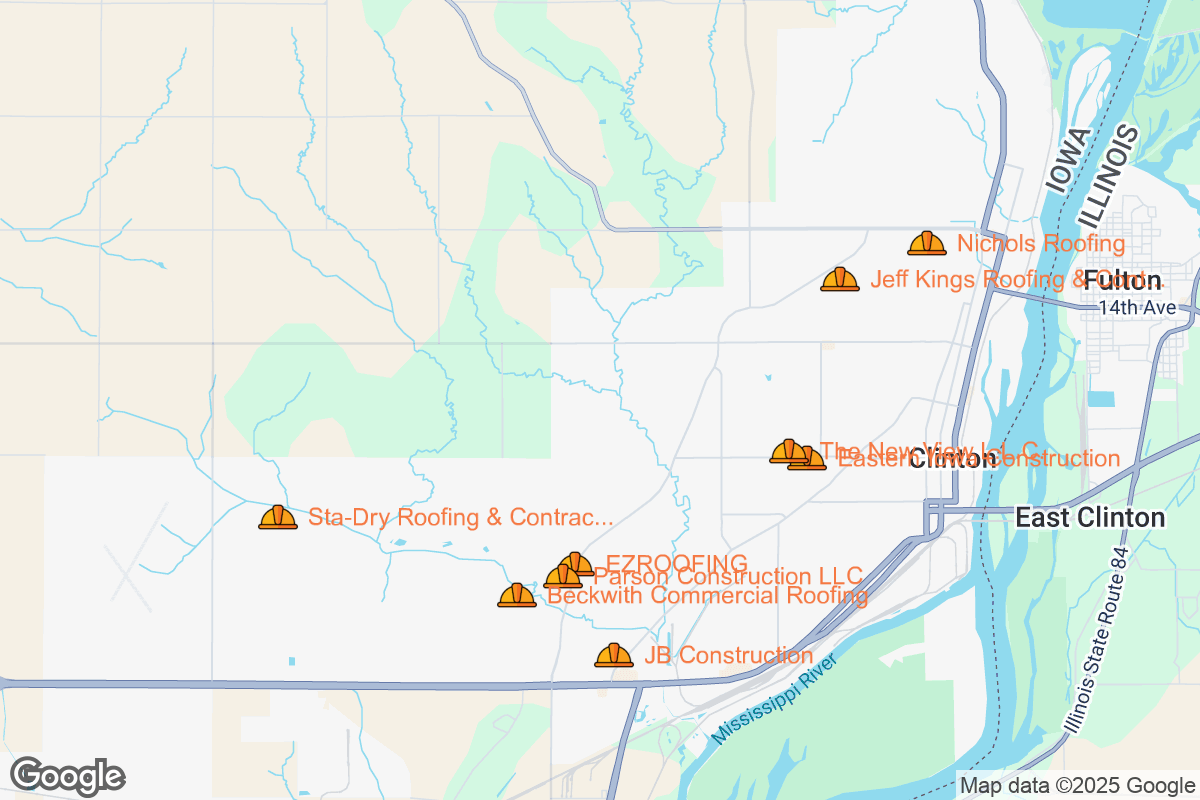This screenshot has height=800, width=1200.
Task: Select the Parson Construction LLC pin
Action: click(x=563, y=577)
